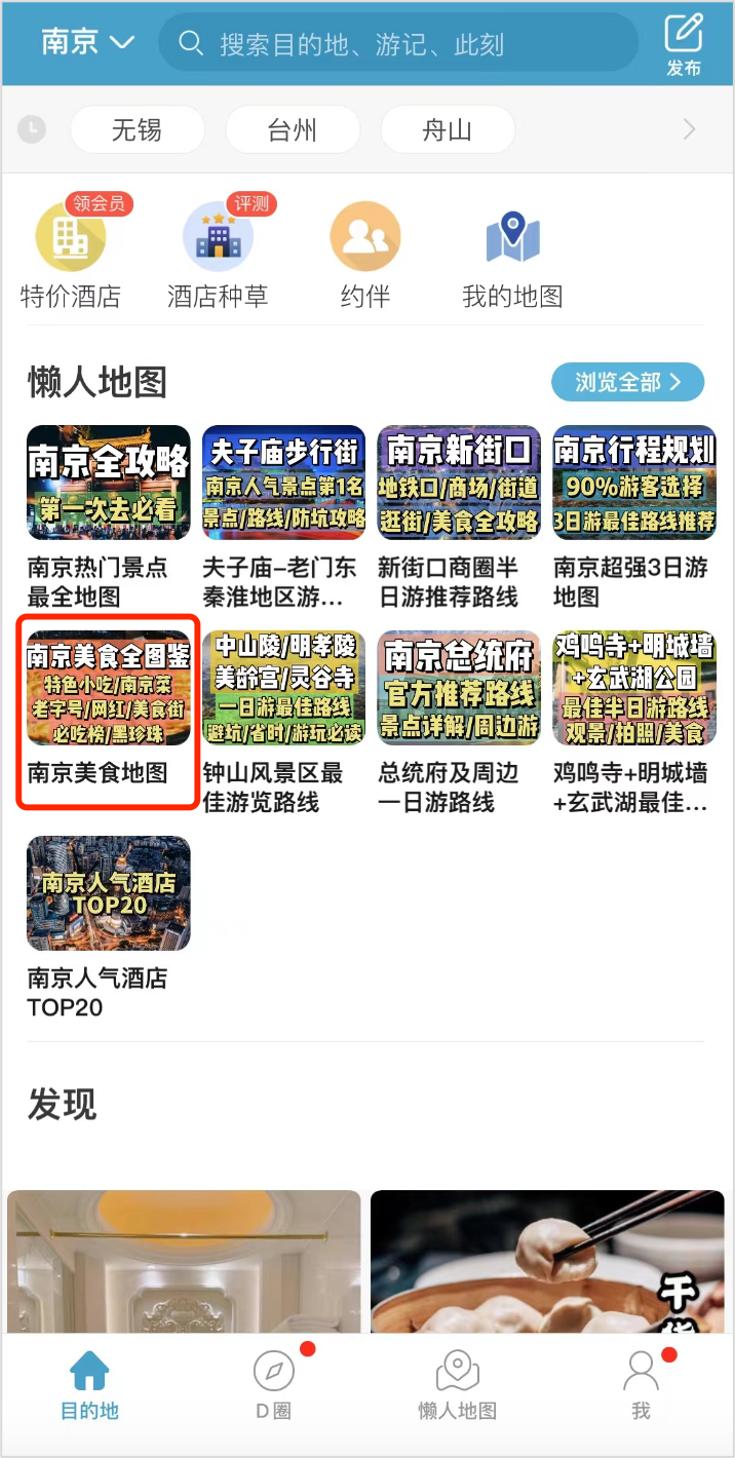Select the 目的地 home tab
735x1458 pixels.
[88, 1377]
